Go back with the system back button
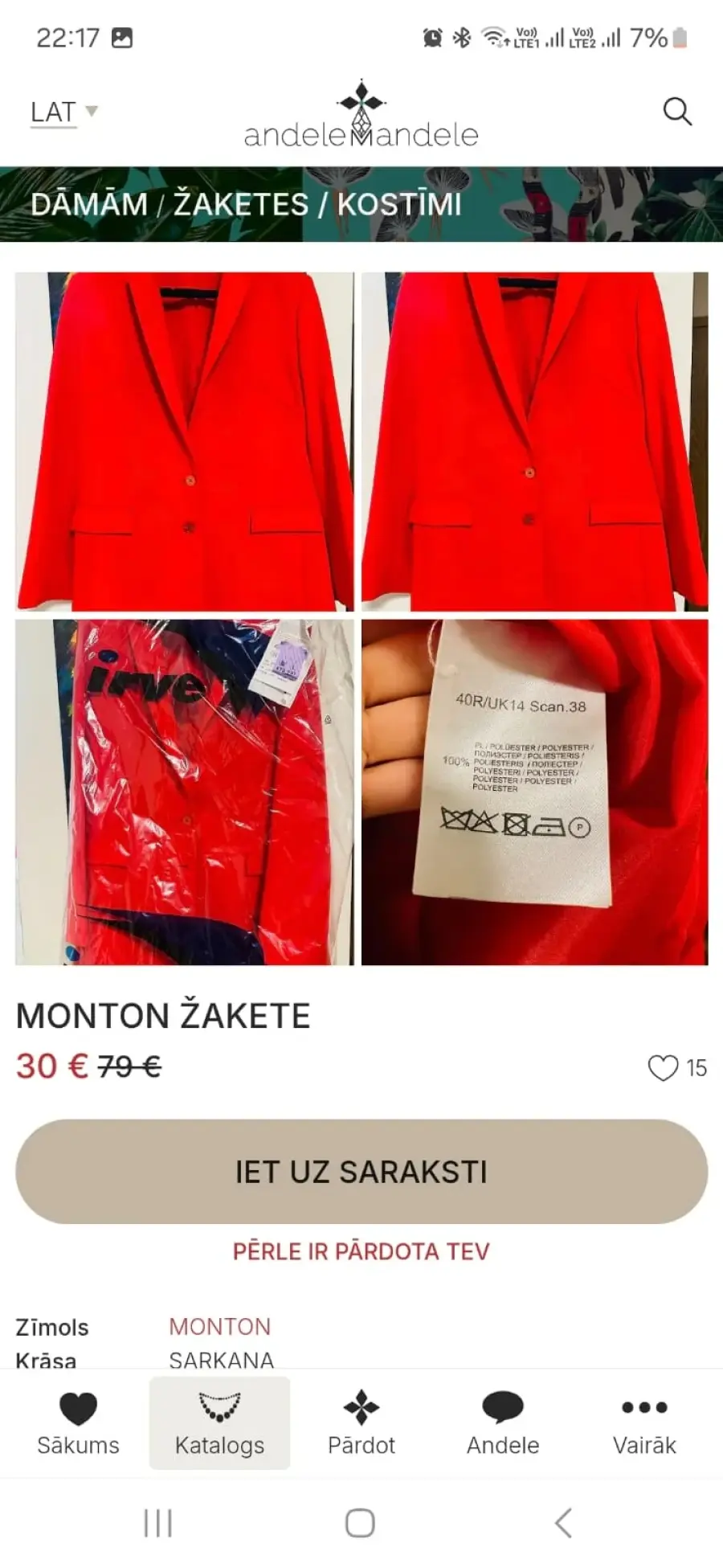This screenshot has height=1568, width=723. pos(564,1523)
